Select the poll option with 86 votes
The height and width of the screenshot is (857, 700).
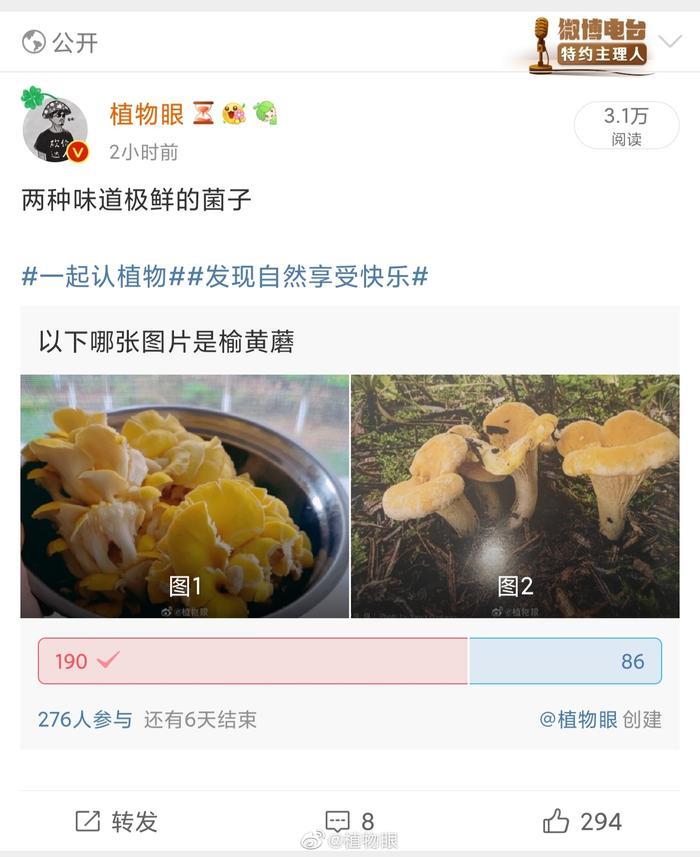tap(565, 661)
